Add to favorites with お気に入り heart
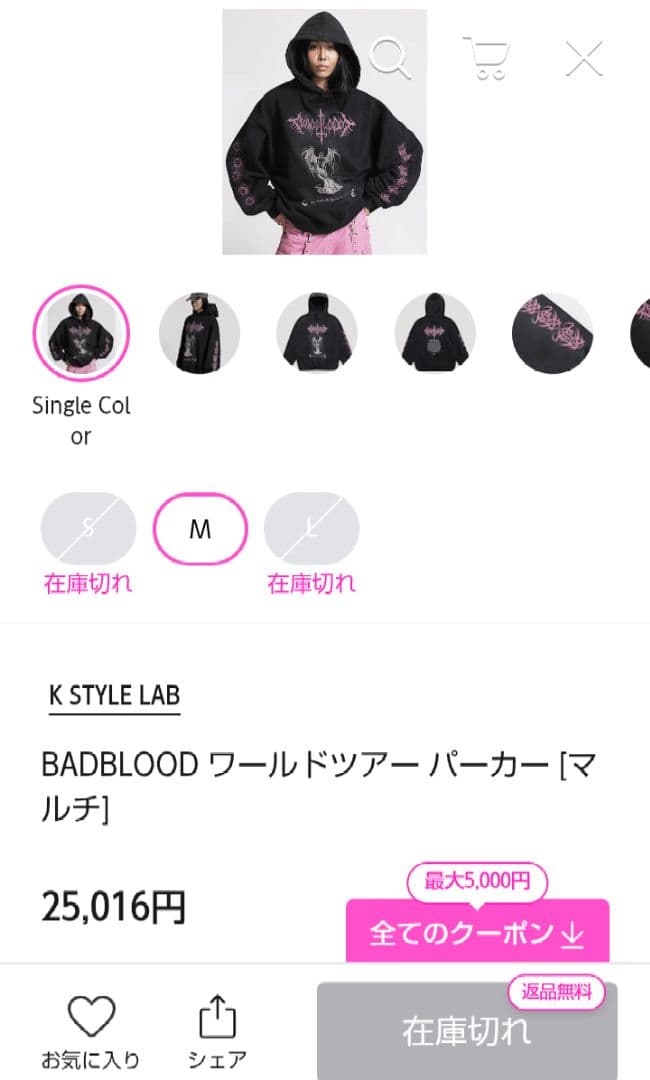 pos(91,1030)
